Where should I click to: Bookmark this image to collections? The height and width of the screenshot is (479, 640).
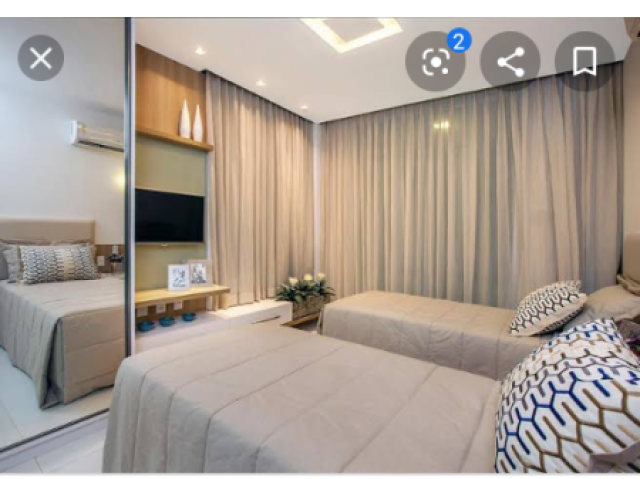pos(584,62)
